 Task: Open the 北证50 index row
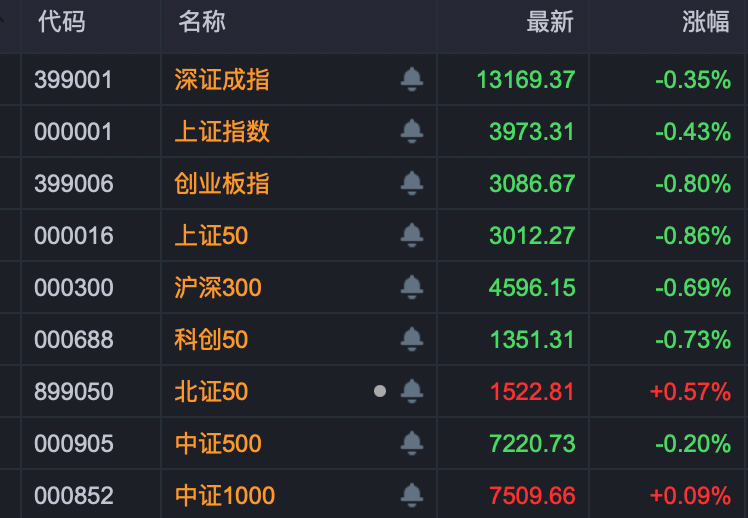pos(211,392)
